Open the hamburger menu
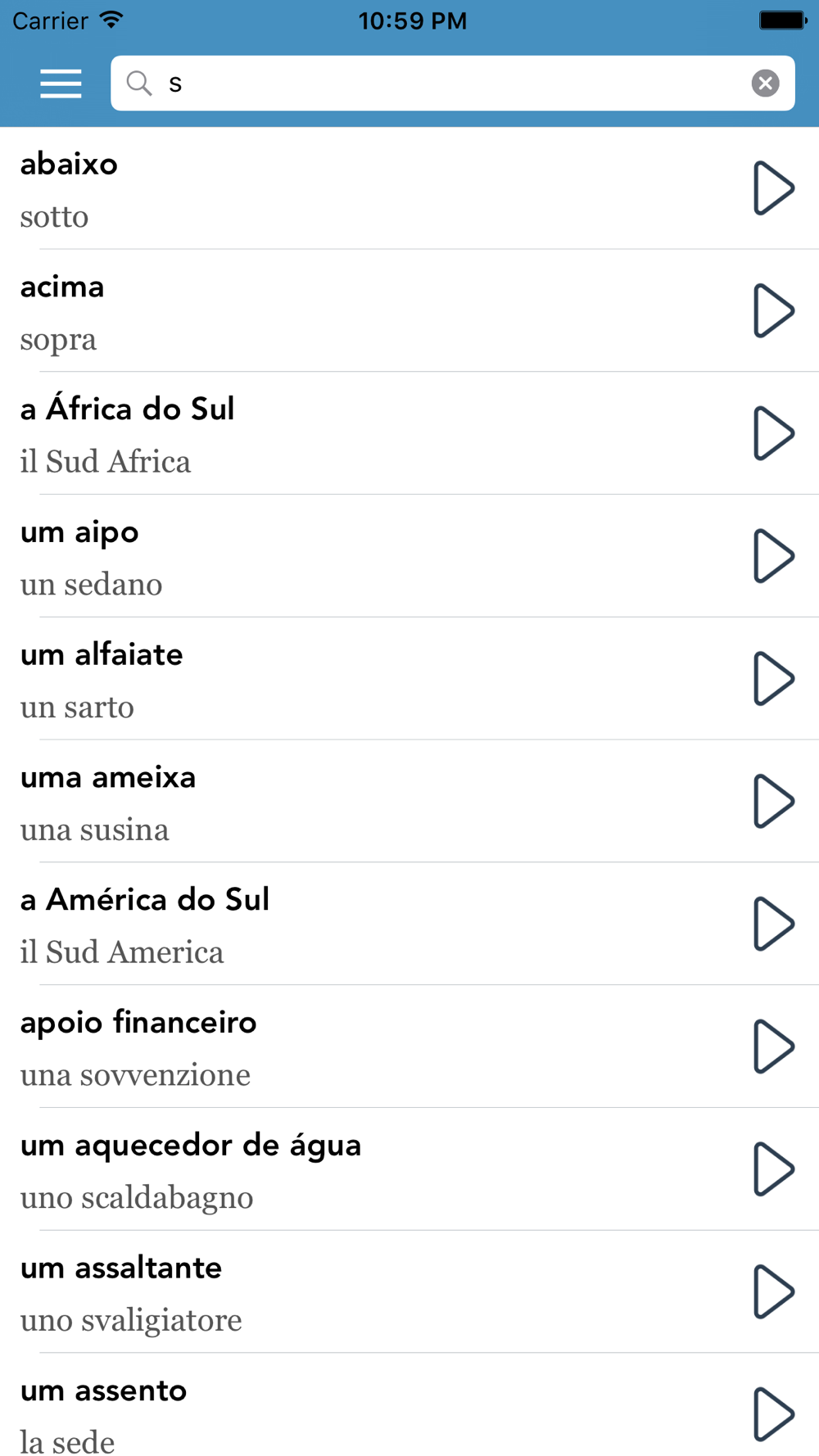The image size is (819, 1456). (61, 84)
